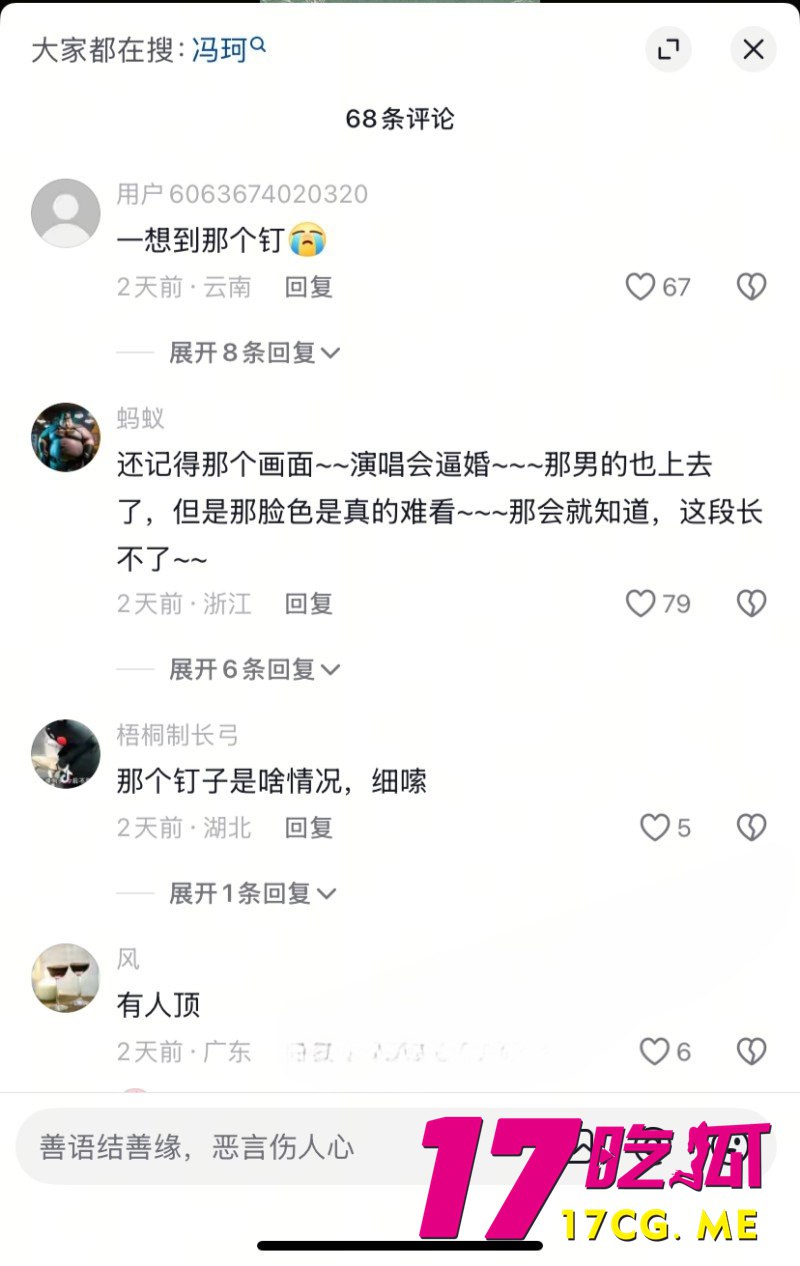This screenshot has height=1266, width=800.
Task: Like 蚂蚁's comment about the concert
Action: [x=640, y=603]
